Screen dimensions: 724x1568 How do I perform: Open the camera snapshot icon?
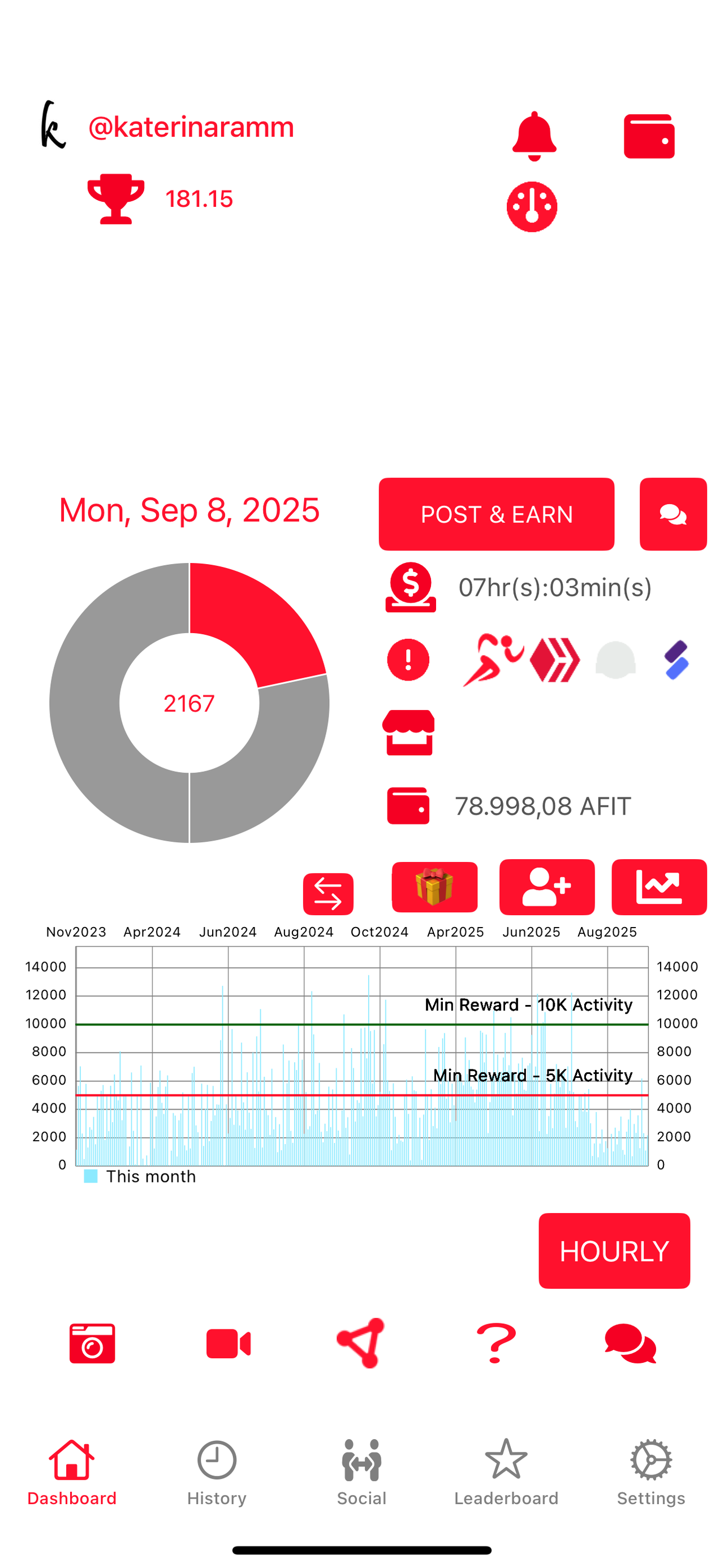92,1344
